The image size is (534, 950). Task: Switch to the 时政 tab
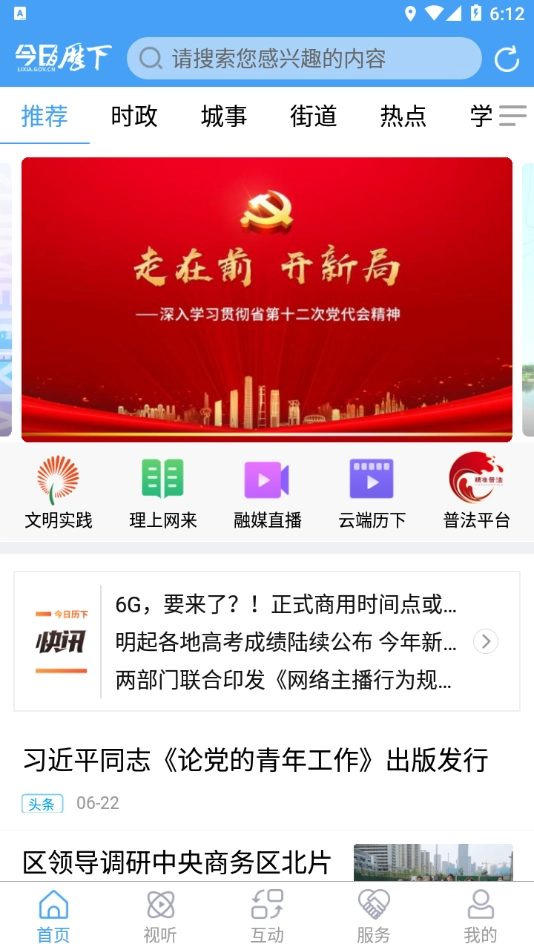pos(134,116)
